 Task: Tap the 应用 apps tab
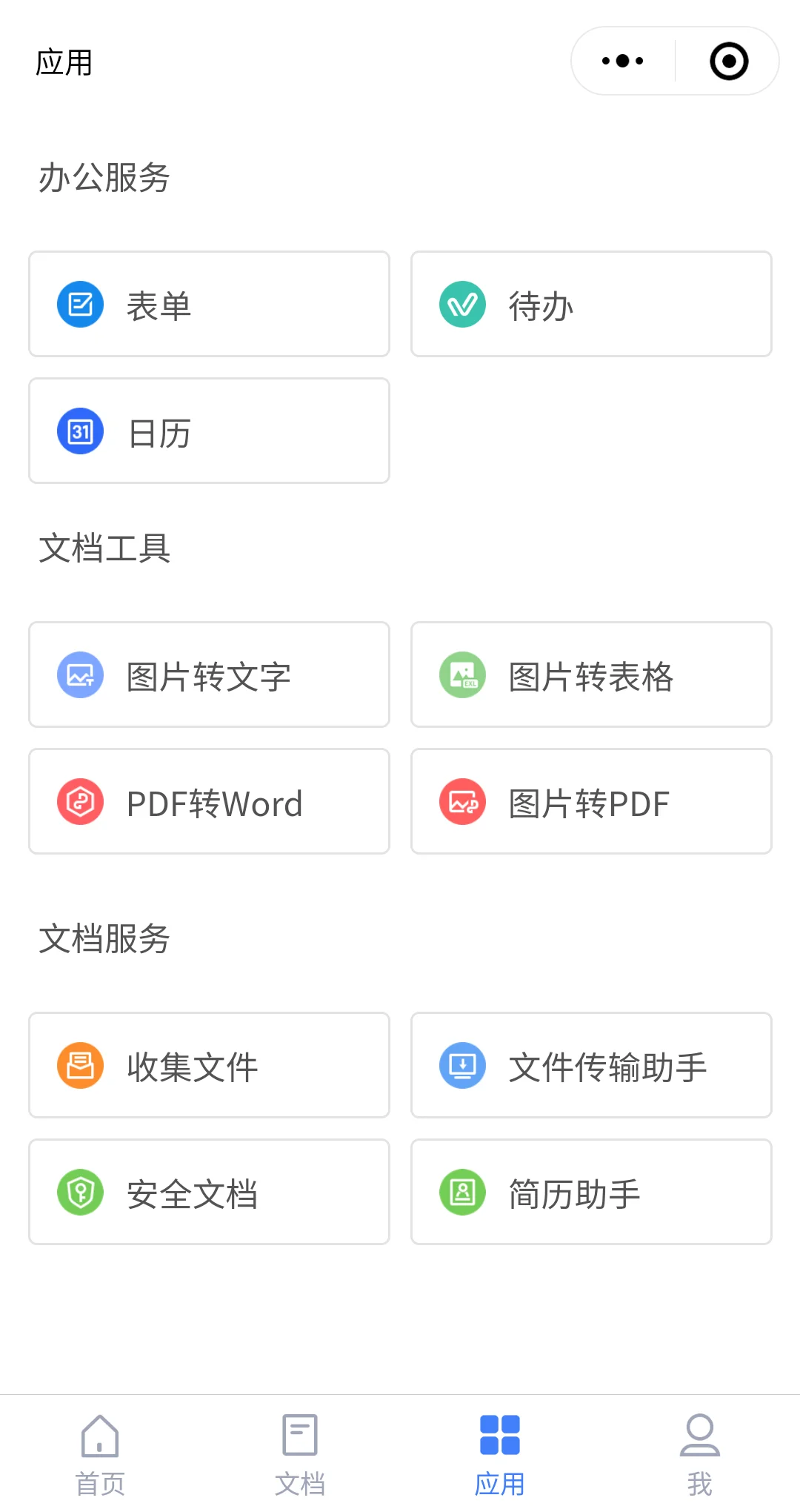coord(500,1454)
